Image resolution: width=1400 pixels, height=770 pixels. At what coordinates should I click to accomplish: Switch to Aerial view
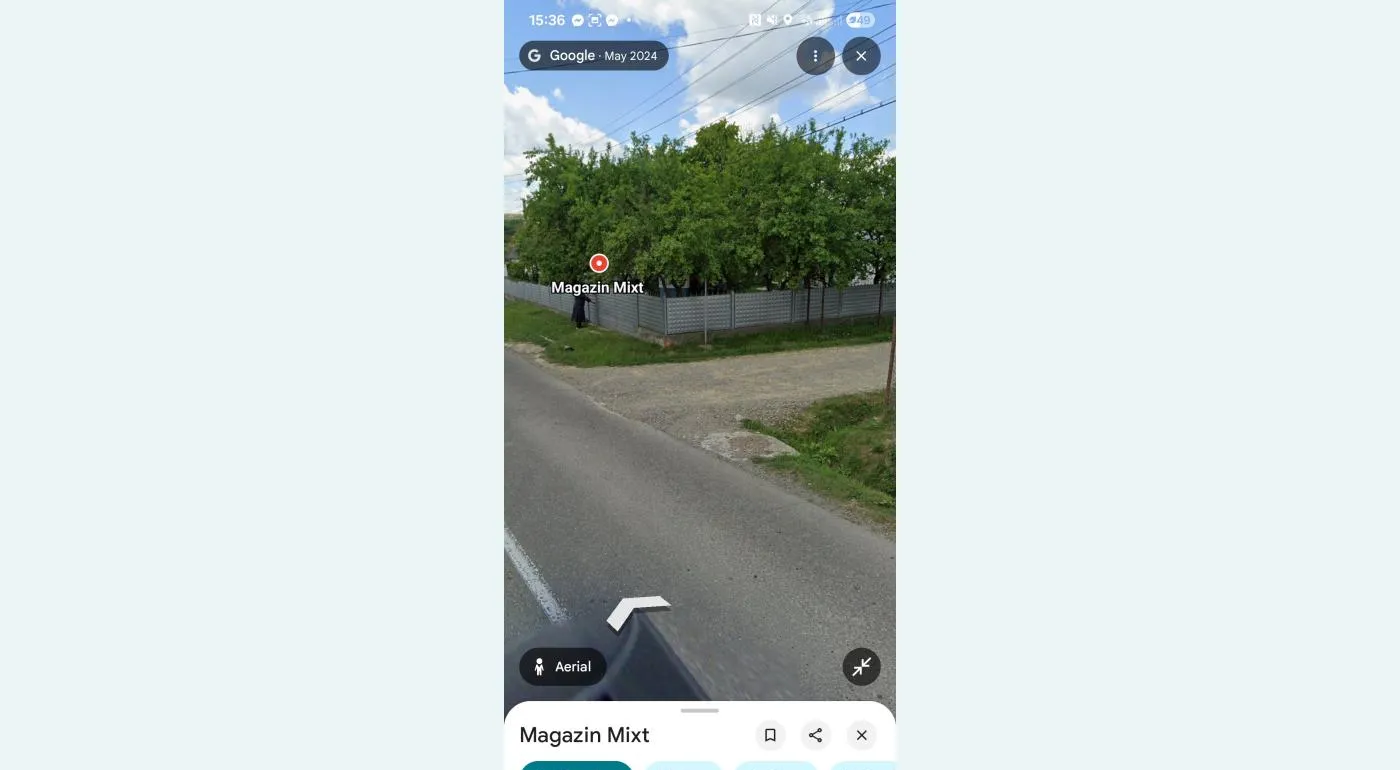point(563,667)
